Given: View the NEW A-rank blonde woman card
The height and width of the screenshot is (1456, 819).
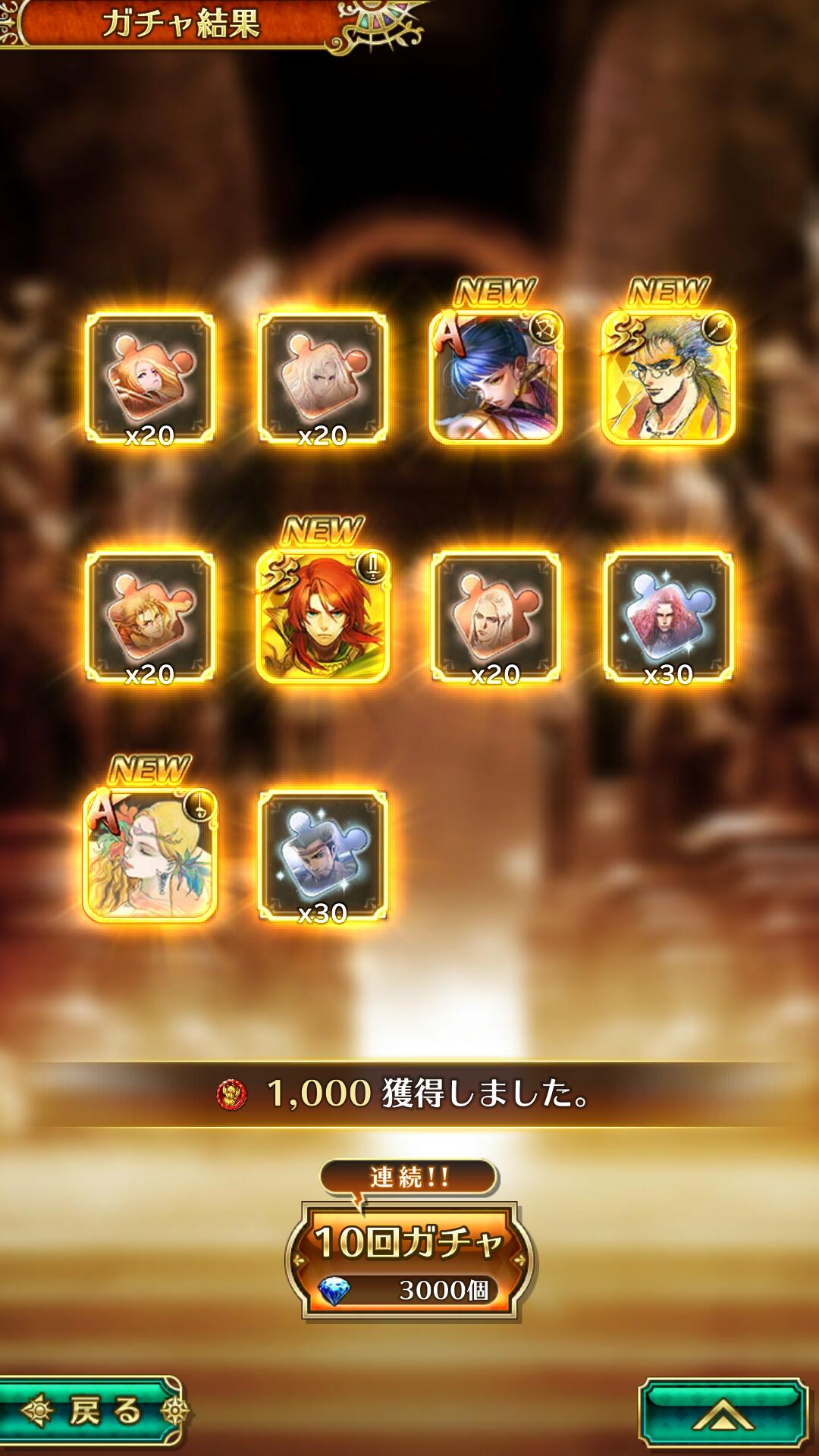Looking at the screenshot, I should pyautogui.click(x=149, y=855).
